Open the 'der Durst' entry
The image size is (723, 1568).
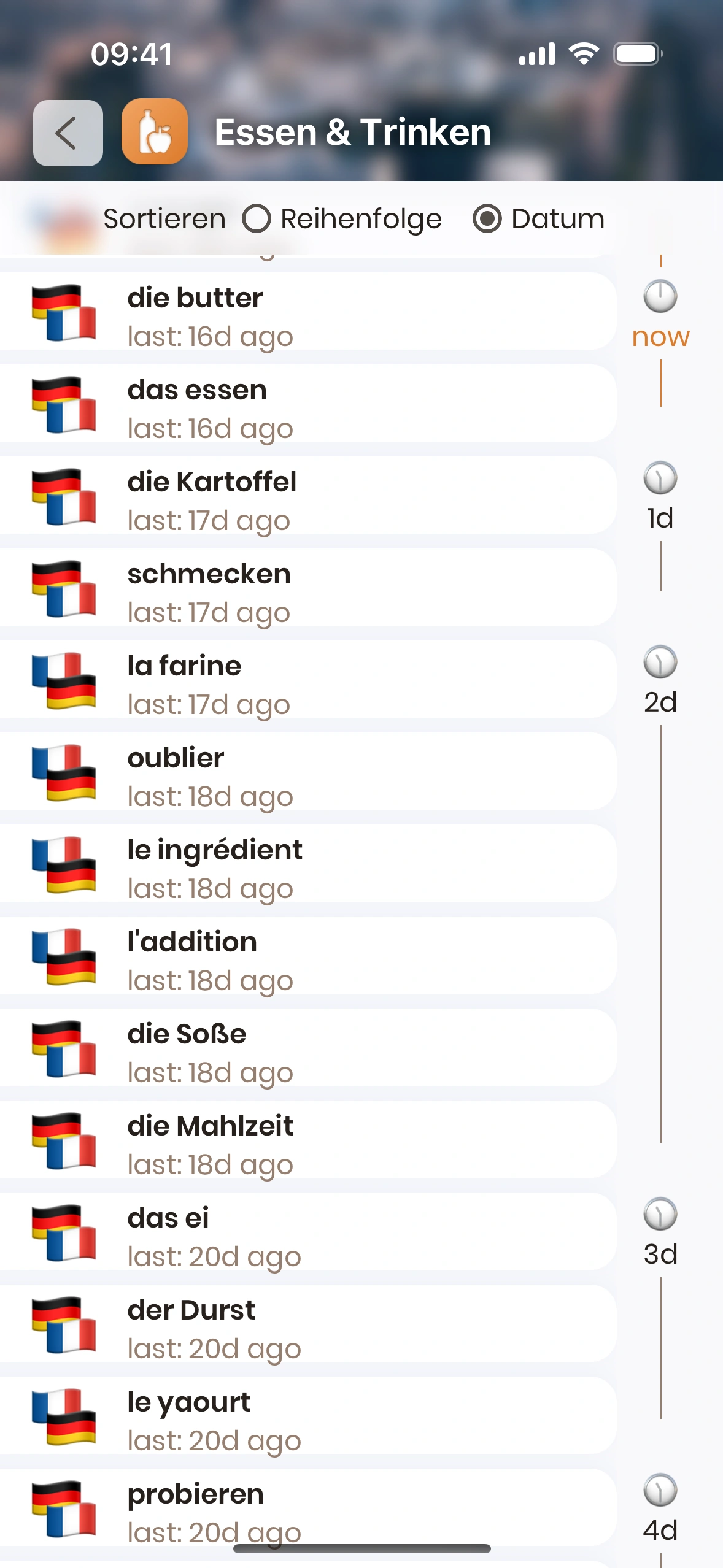(307, 1324)
